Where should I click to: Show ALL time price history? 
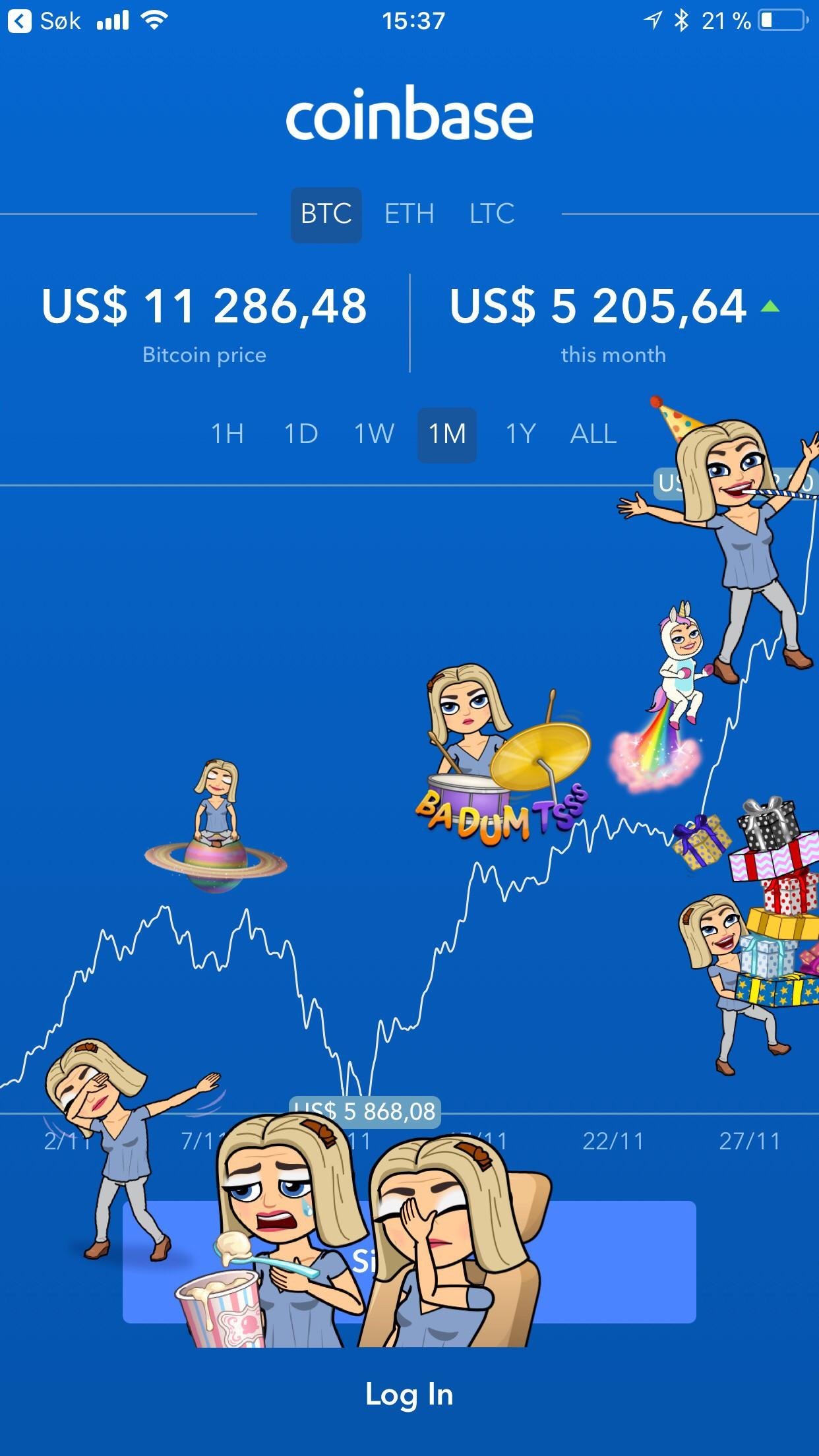593,435
